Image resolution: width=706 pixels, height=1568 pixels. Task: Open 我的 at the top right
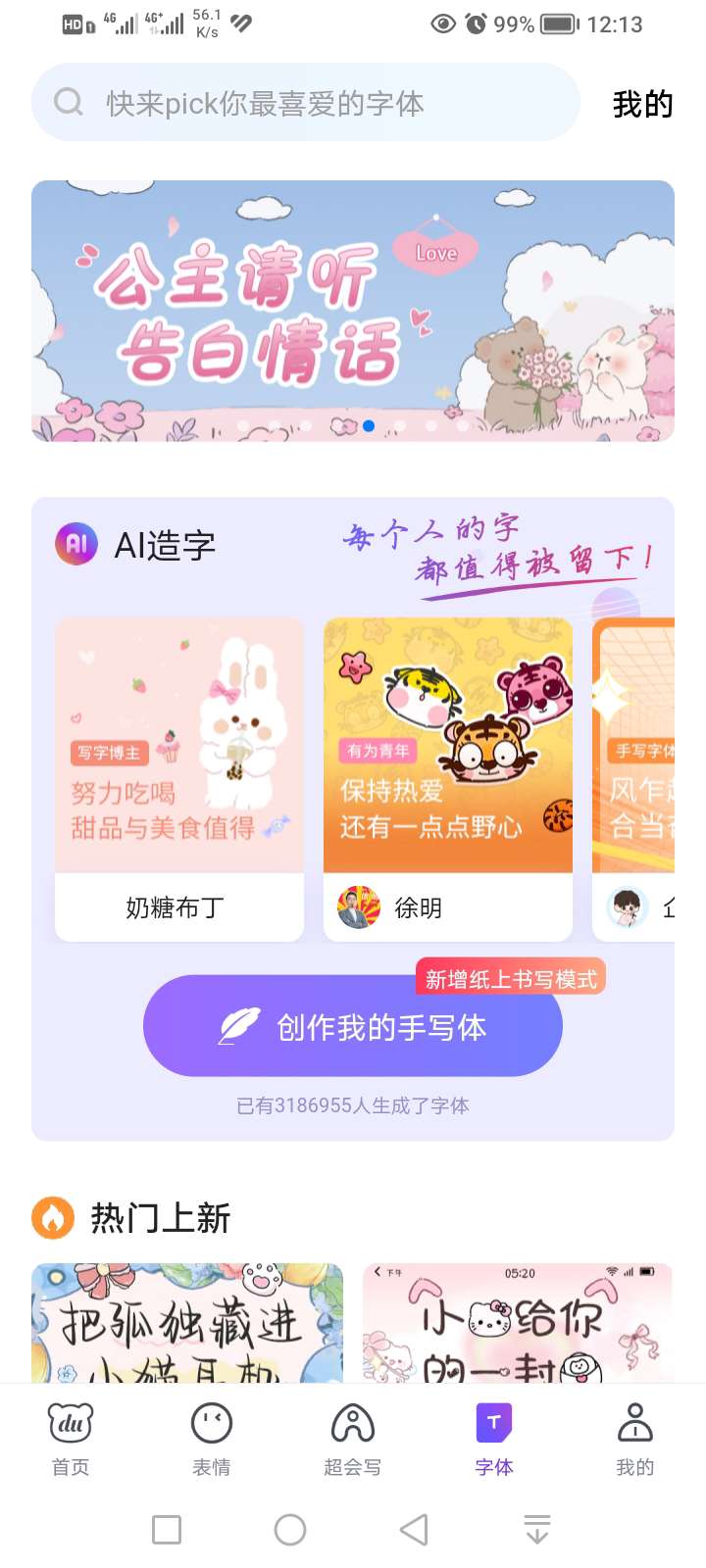pyautogui.click(x=642, y=104)
